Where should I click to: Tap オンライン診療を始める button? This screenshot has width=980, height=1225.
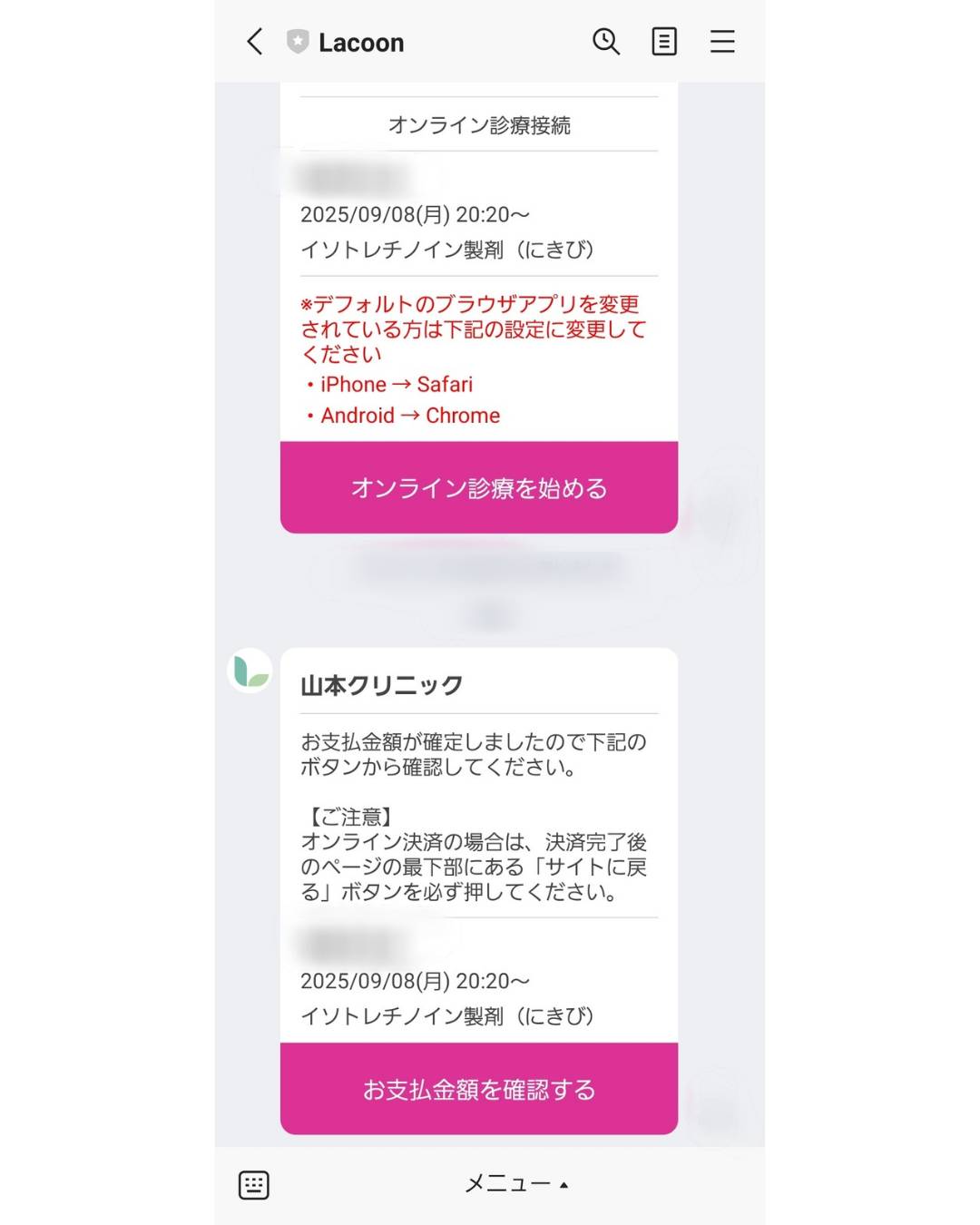(479, 488)
